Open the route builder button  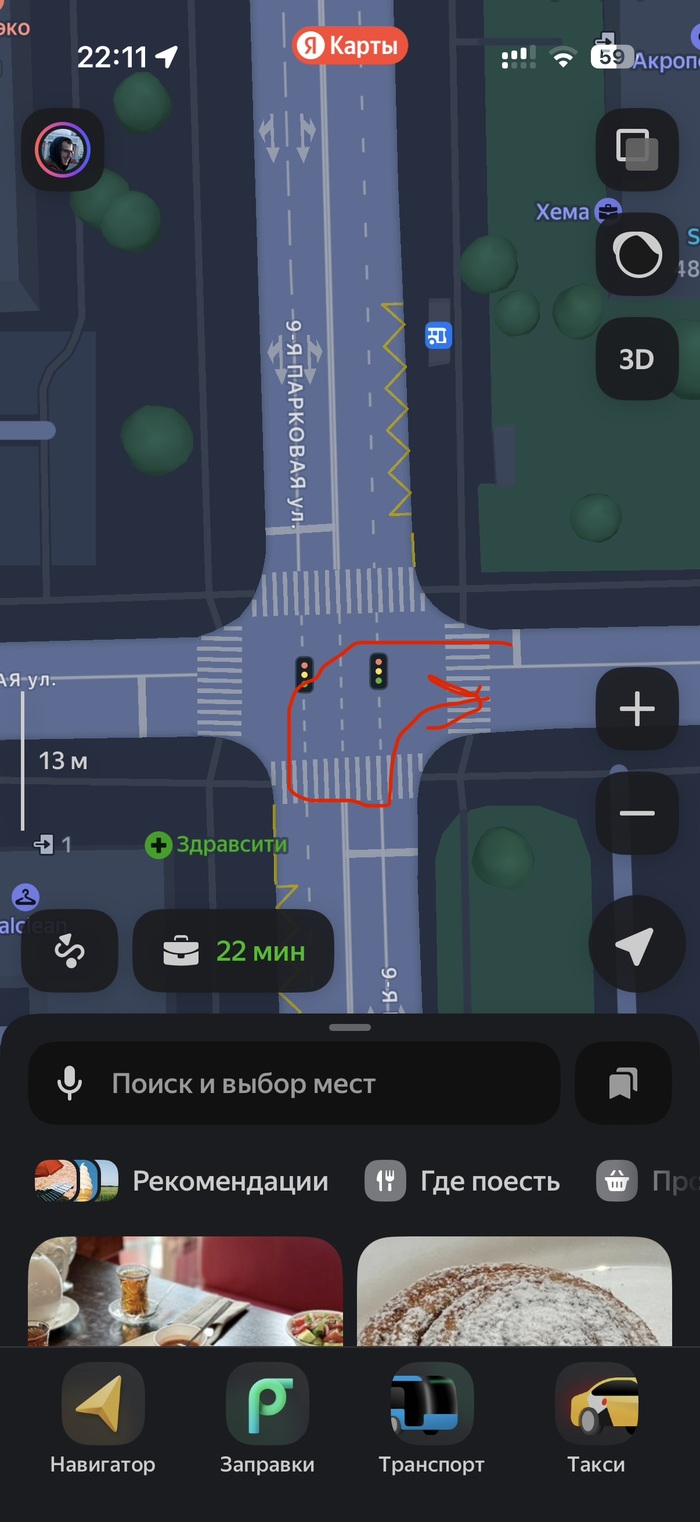tap(69, 951)
